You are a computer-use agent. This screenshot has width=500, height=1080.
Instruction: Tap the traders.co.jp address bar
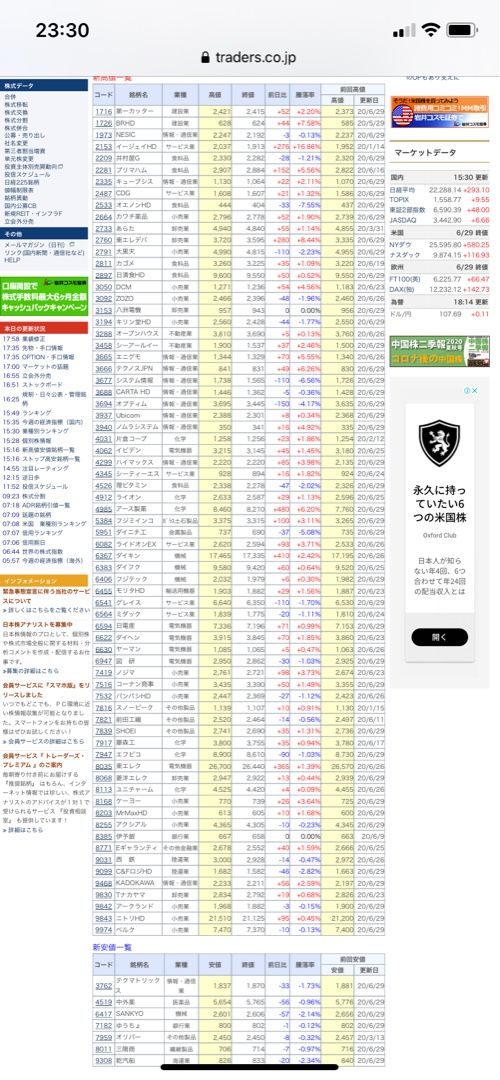pyautogui.click(x=250, y=57)
